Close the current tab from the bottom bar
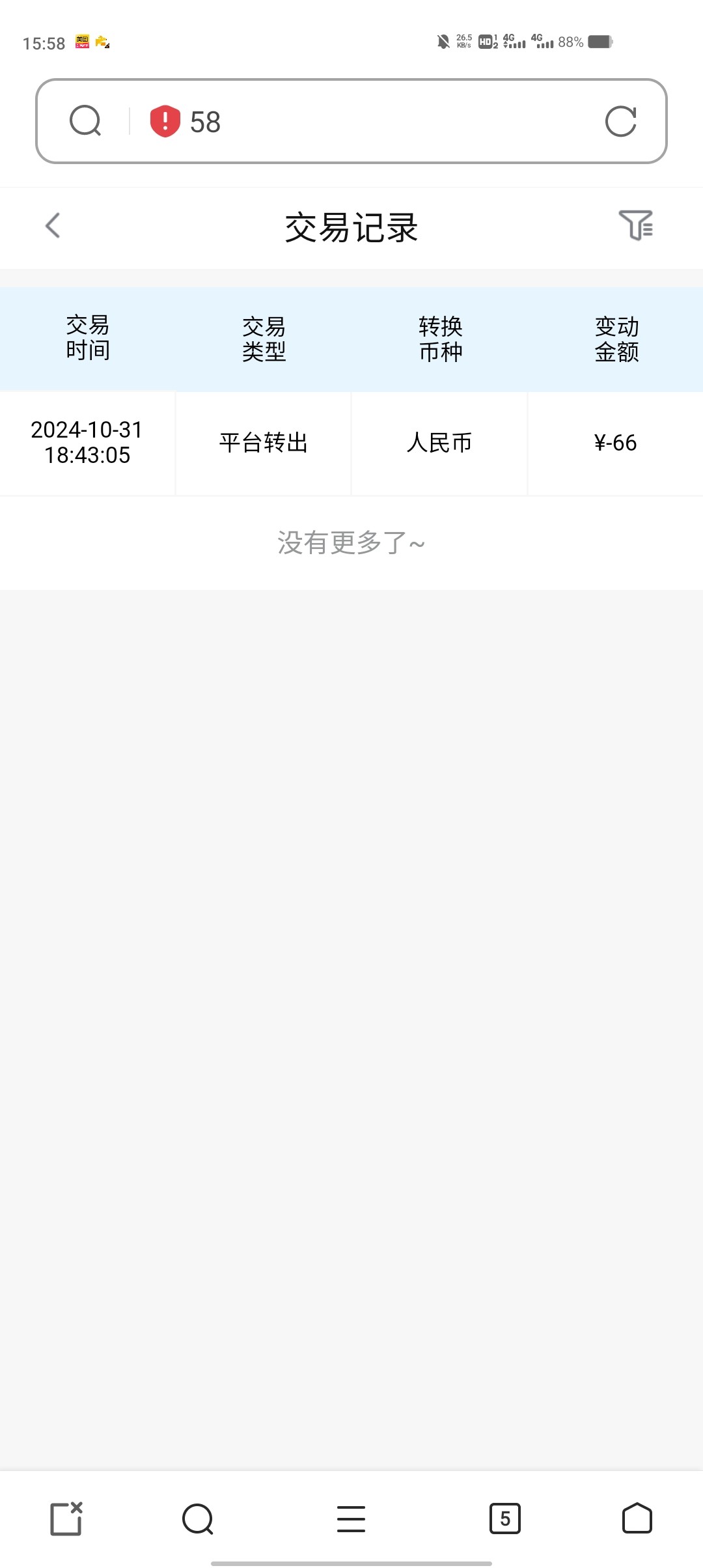703x1568 pixels. pyautogui.click(x=66, y=1519)
